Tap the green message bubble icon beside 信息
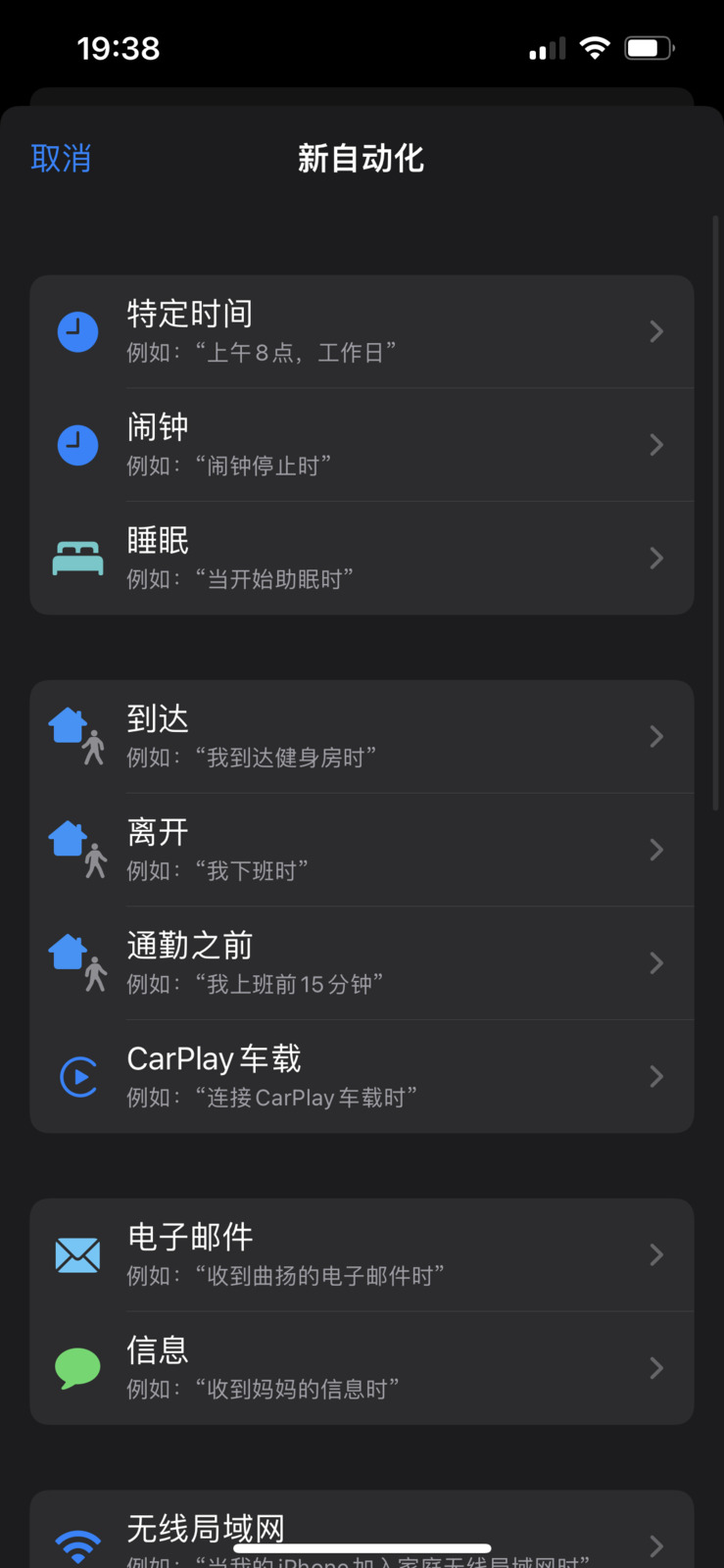The width and height of the screenshot is (724, 1568). [x=77, y=1367]
